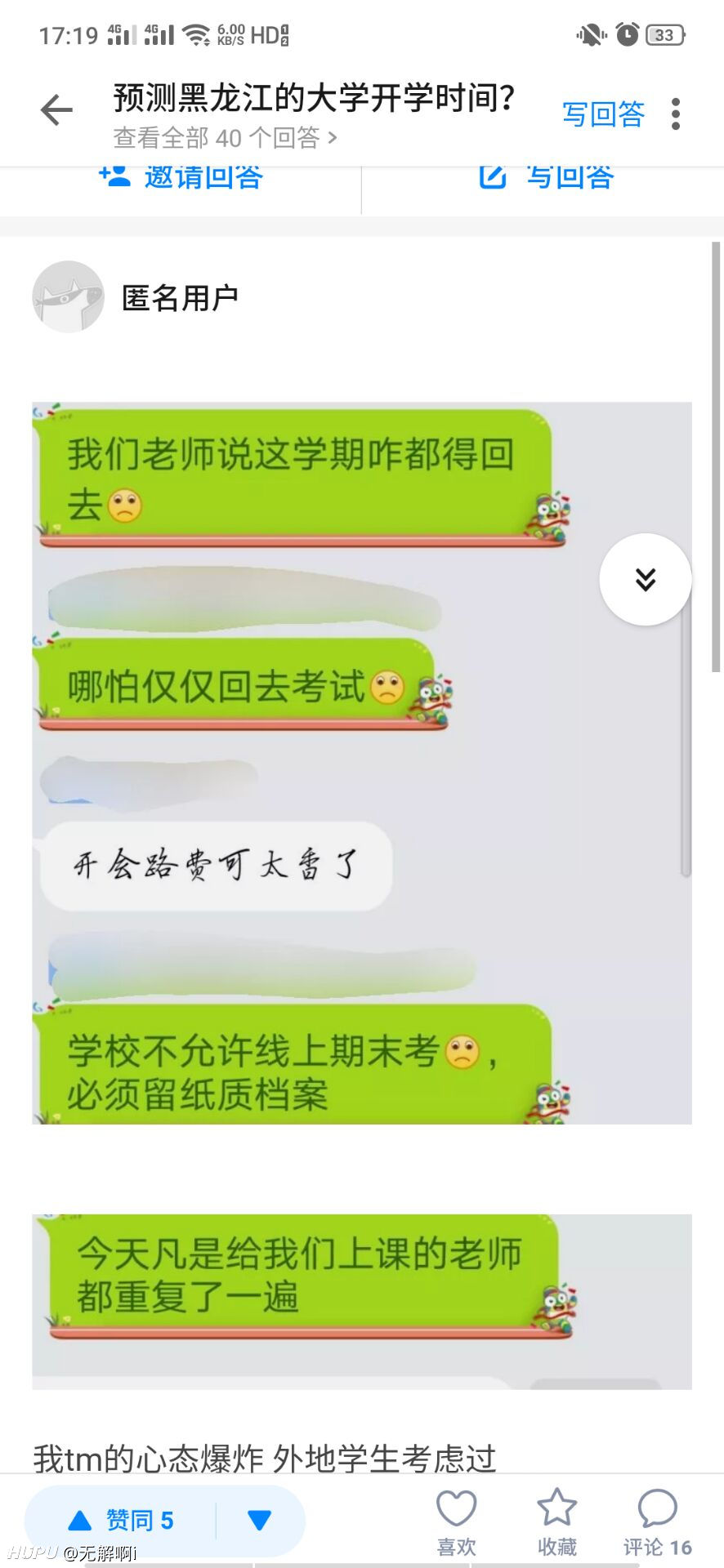Screen dimensions: 724x1568
Task: Tap the 喜欢 heart icon
Action: point(456,1522)
